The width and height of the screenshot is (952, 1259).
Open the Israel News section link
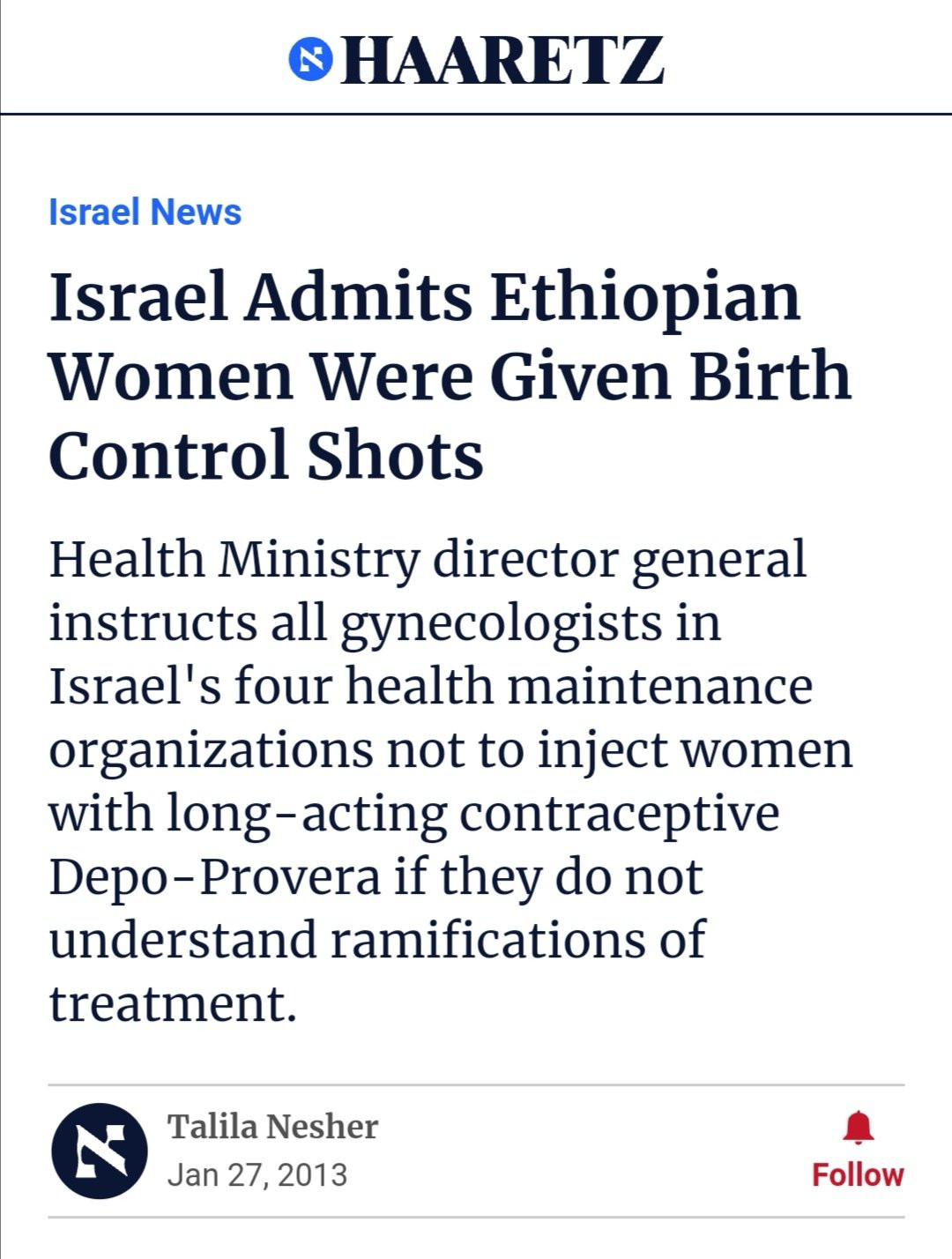[145, 212]
